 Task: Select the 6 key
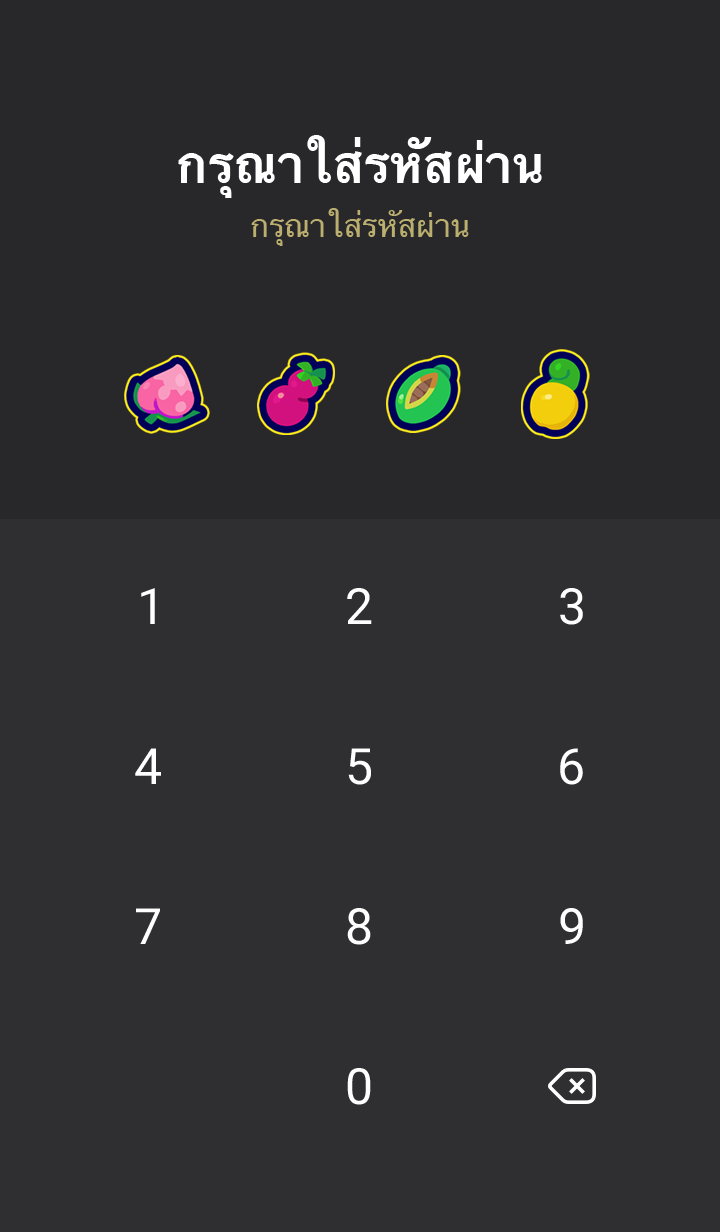tap(571, 767)
